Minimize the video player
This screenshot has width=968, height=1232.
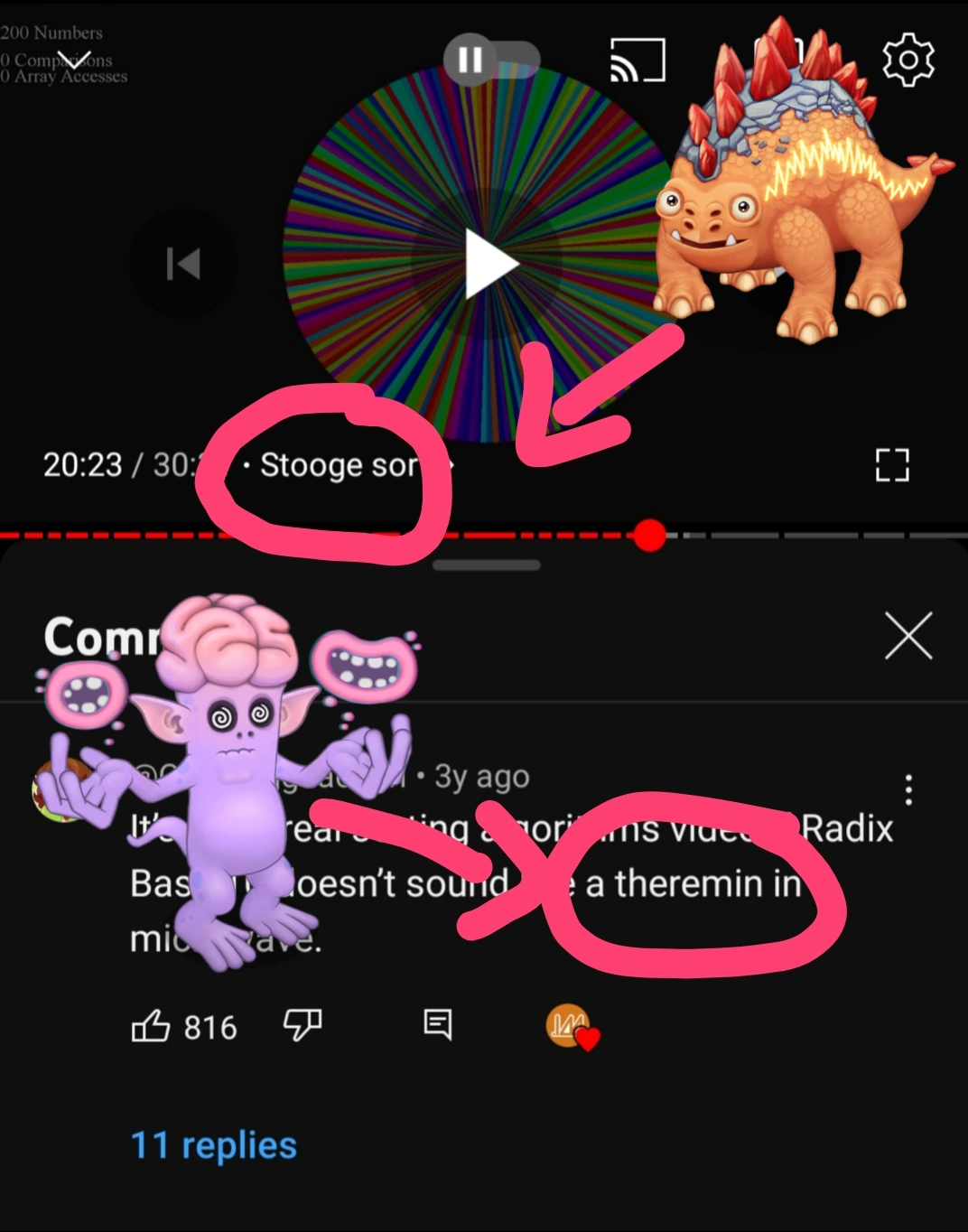coord(74,60)
